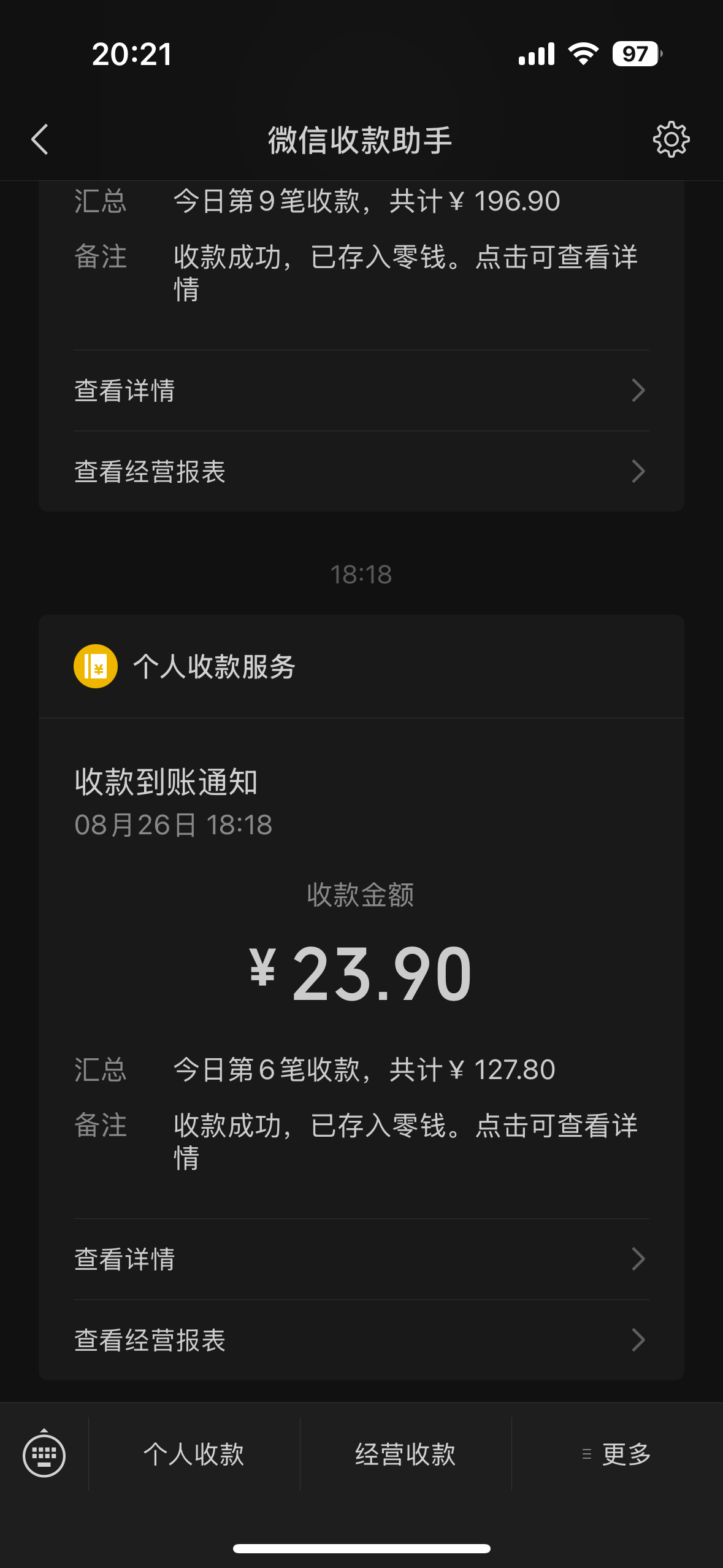Open the 经营收款 menu
This screenshot has height=1568, width=723.
[x=405, y=1455]
